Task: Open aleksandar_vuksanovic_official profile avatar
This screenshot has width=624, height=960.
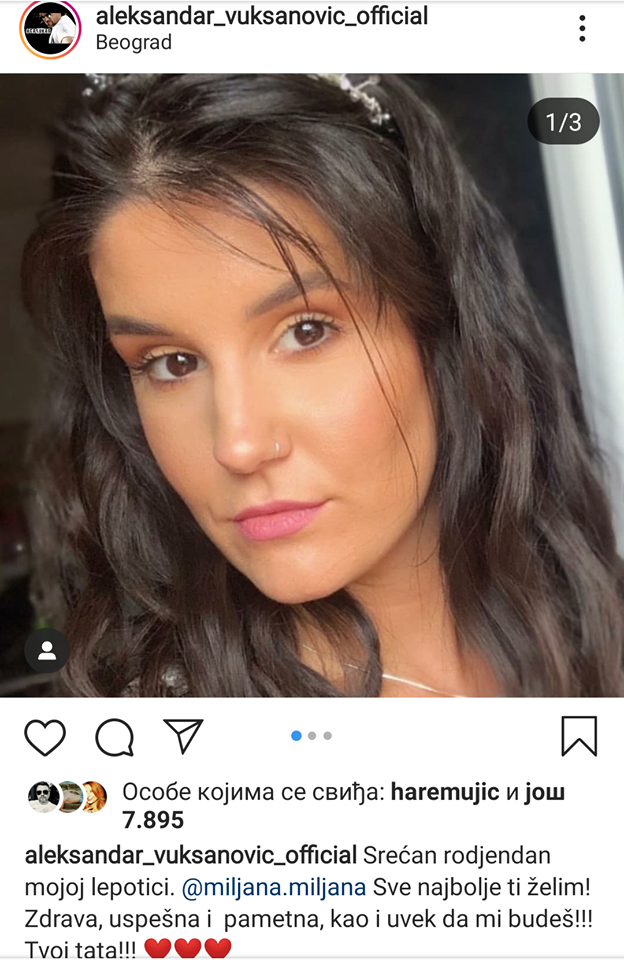Action: click(49, 30)
